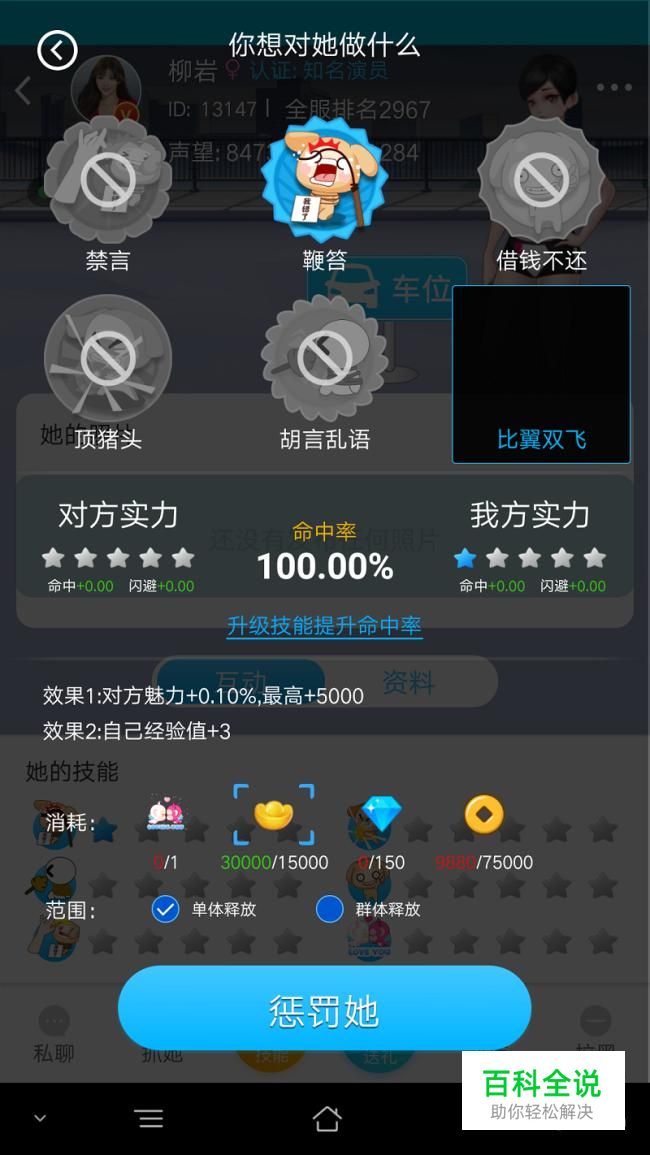Choose the couple item cost option
The image size is (650, 1155).
[x=166, y=814]
